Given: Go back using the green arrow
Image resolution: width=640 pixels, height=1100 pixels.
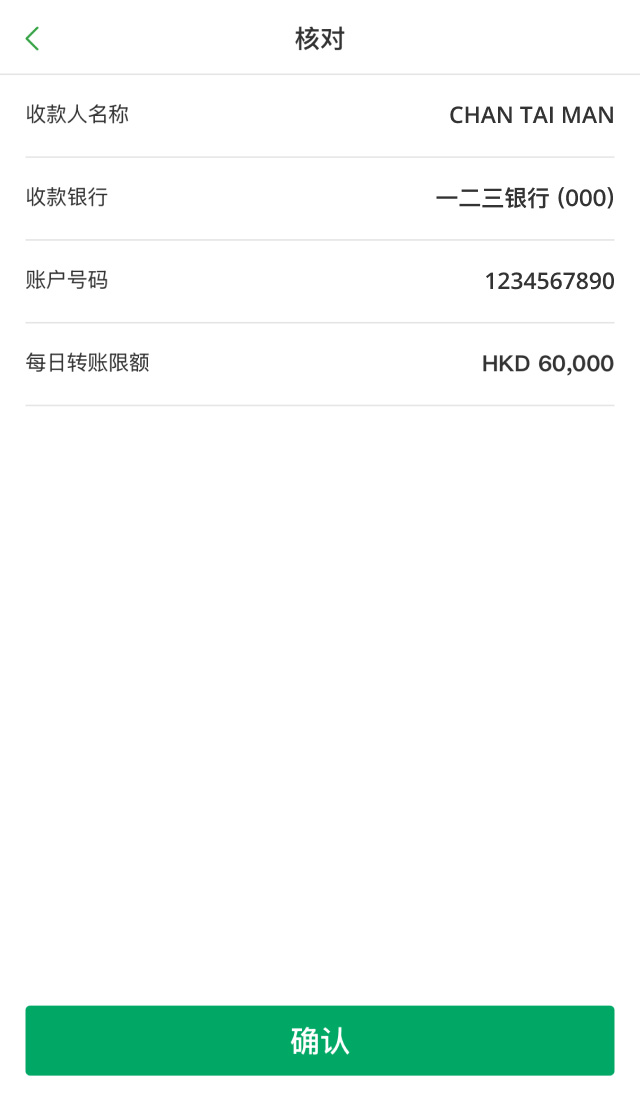Looking at the screenshot, I should pos(32,39).
